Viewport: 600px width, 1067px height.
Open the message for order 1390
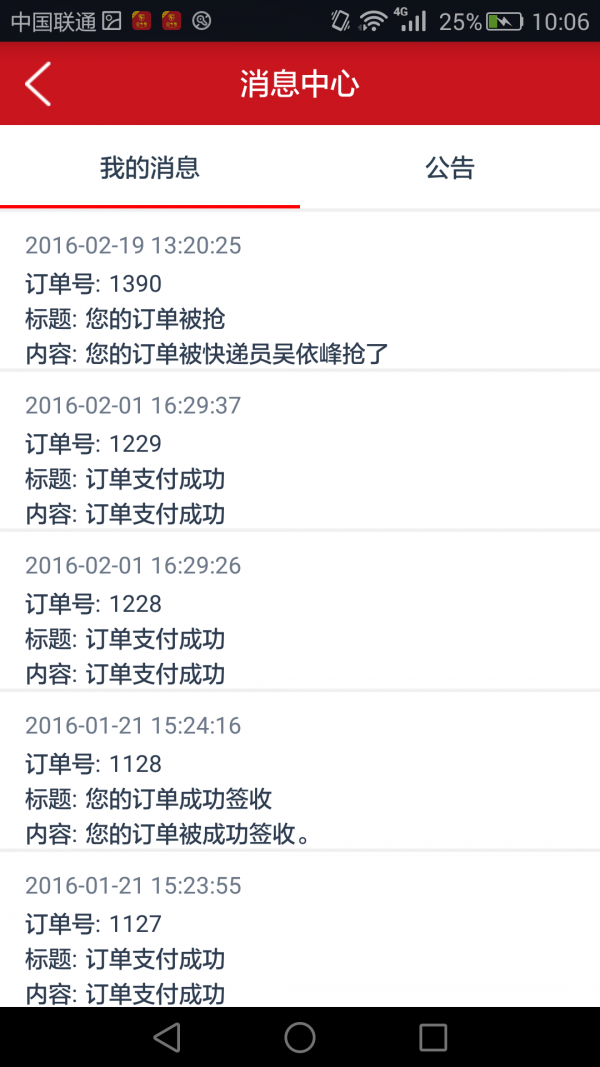click(300, 299)
